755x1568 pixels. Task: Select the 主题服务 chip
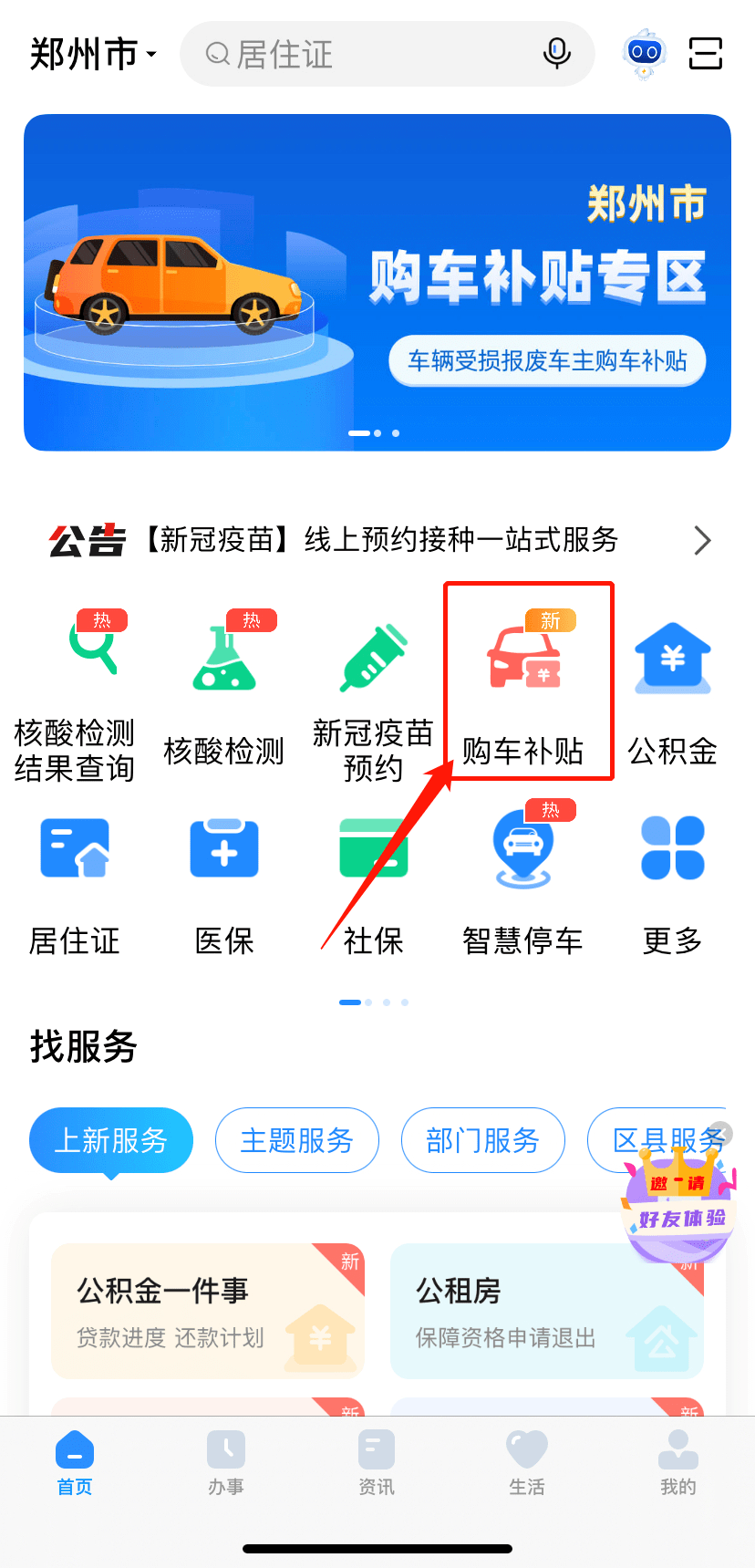coord(297,1140)
